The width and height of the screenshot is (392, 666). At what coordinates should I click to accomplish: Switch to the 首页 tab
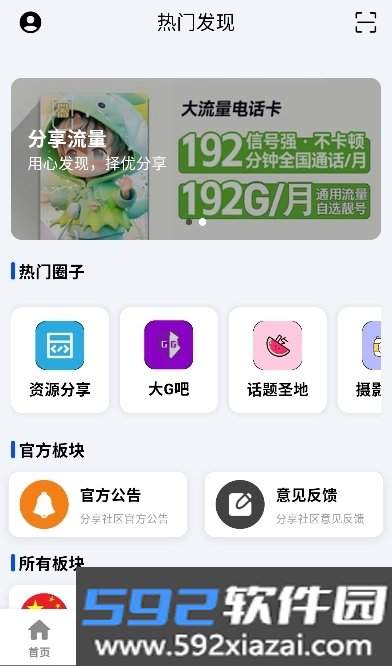coord(39,638)
